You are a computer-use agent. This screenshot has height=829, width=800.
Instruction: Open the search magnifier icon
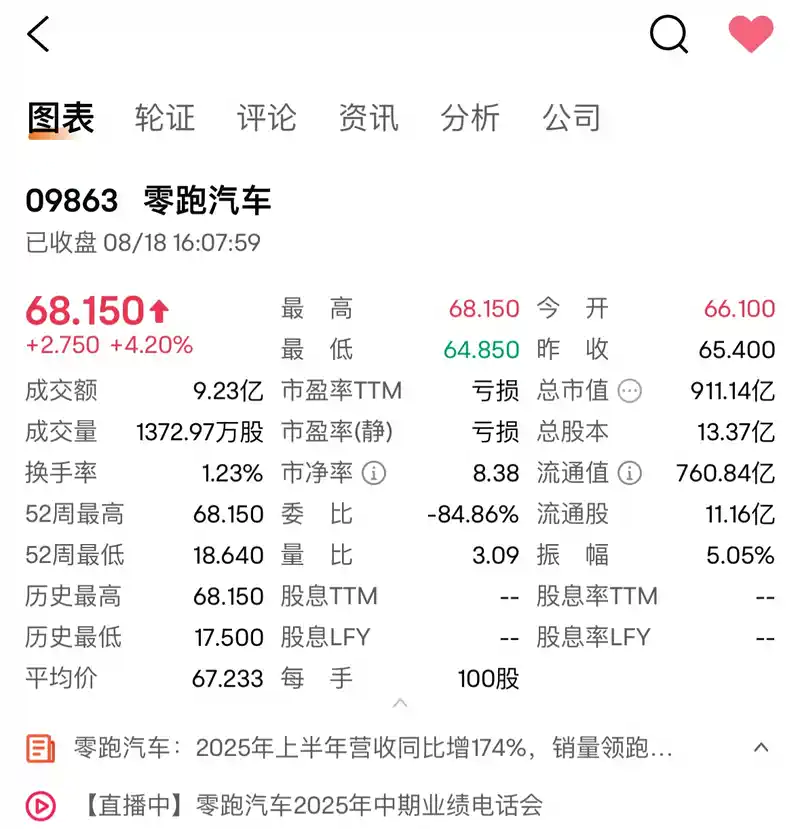coord(669,35)
